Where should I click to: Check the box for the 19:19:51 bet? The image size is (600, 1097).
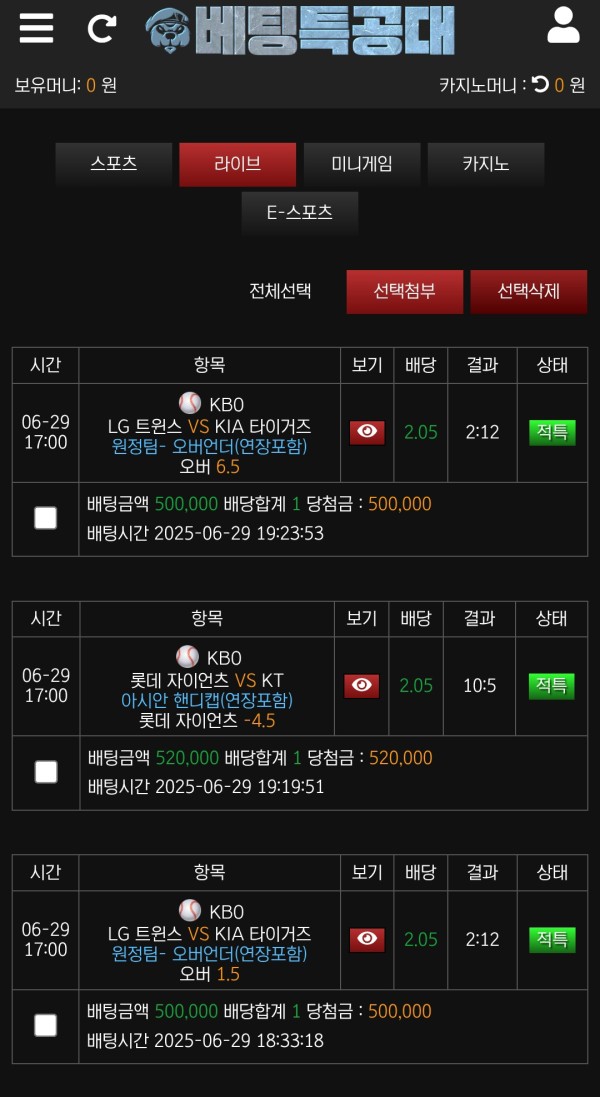(x=45, y=771)
